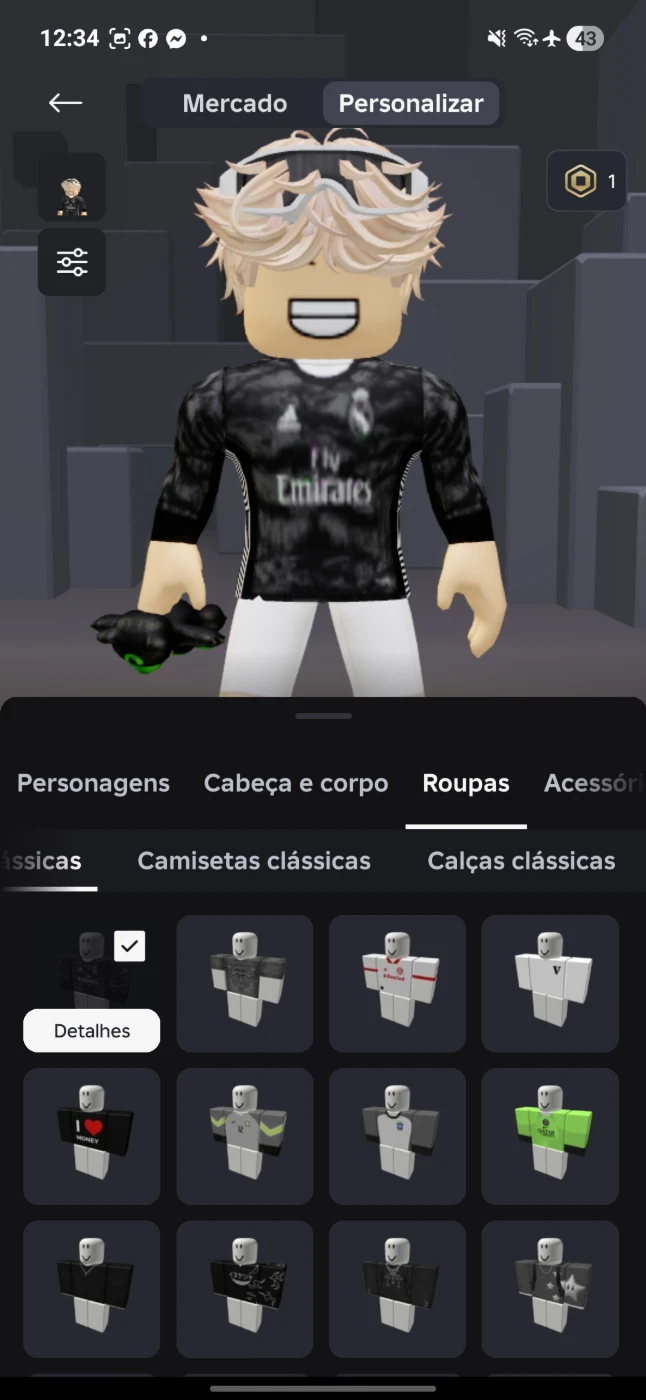
Task: Uncheck the equipped black shirt checkbox
Action: pyautogui.click(x=130, y=945)
